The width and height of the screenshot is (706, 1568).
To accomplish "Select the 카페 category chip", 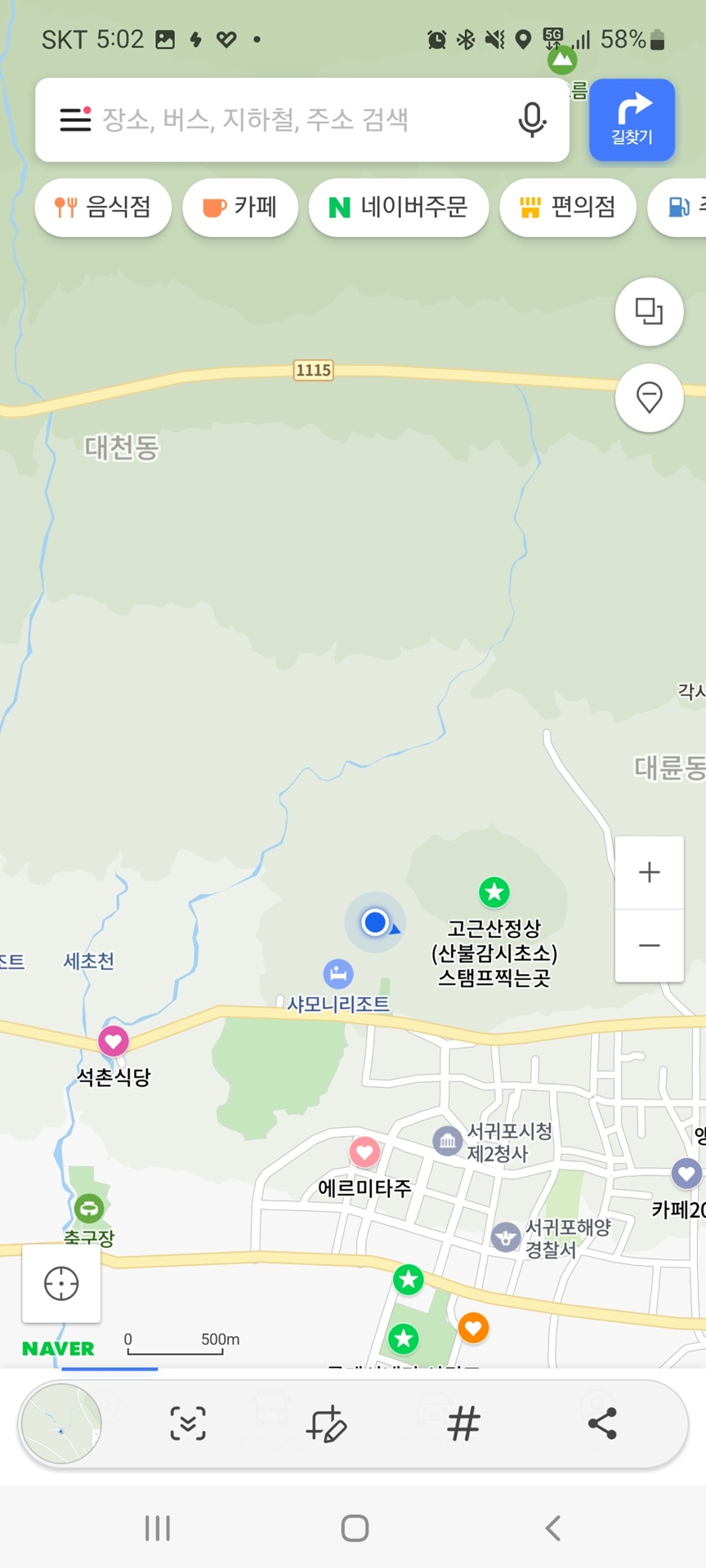I will (240, 207).
